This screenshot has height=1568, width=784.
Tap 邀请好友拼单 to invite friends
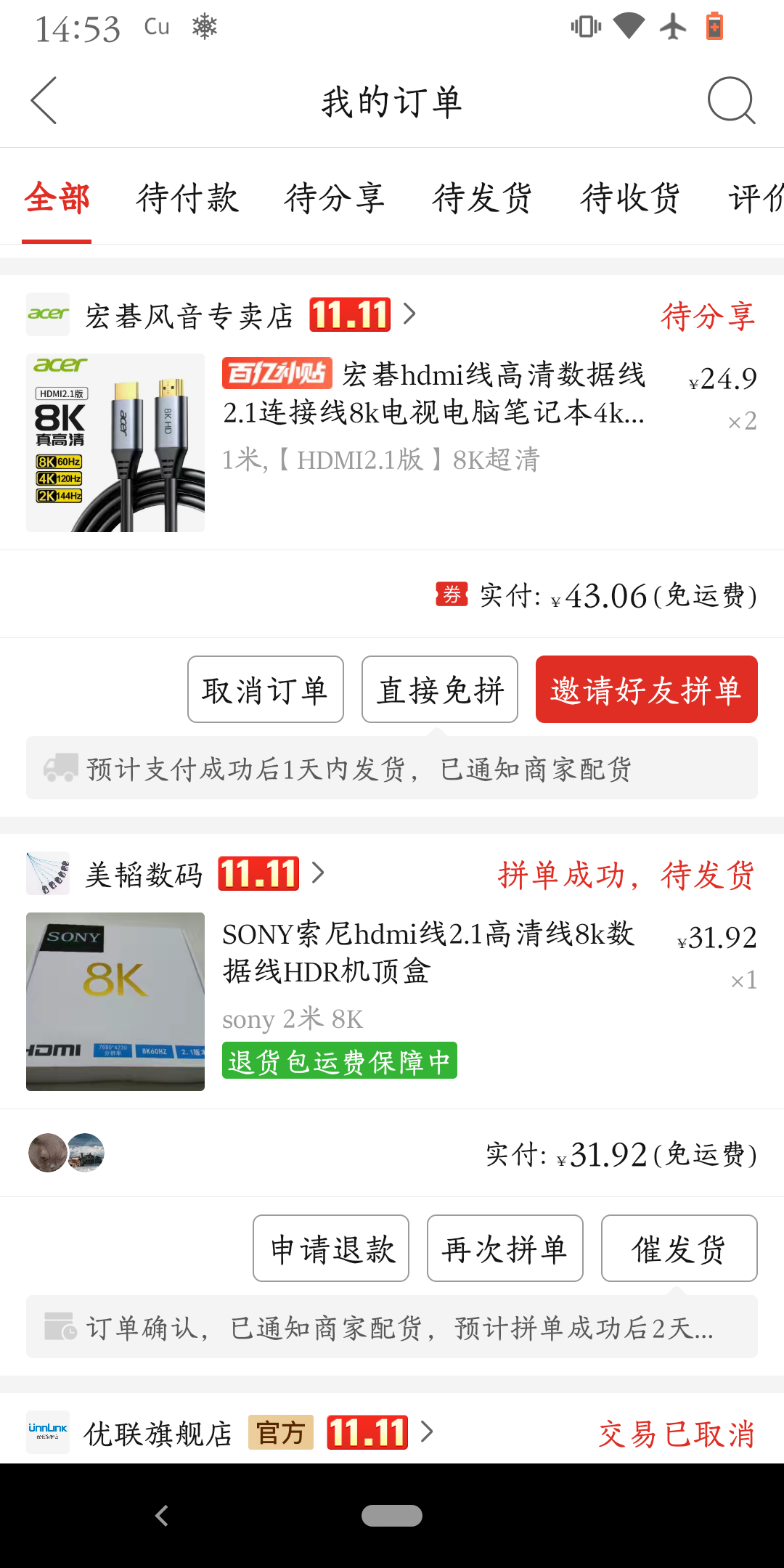[x=646, y=690]
